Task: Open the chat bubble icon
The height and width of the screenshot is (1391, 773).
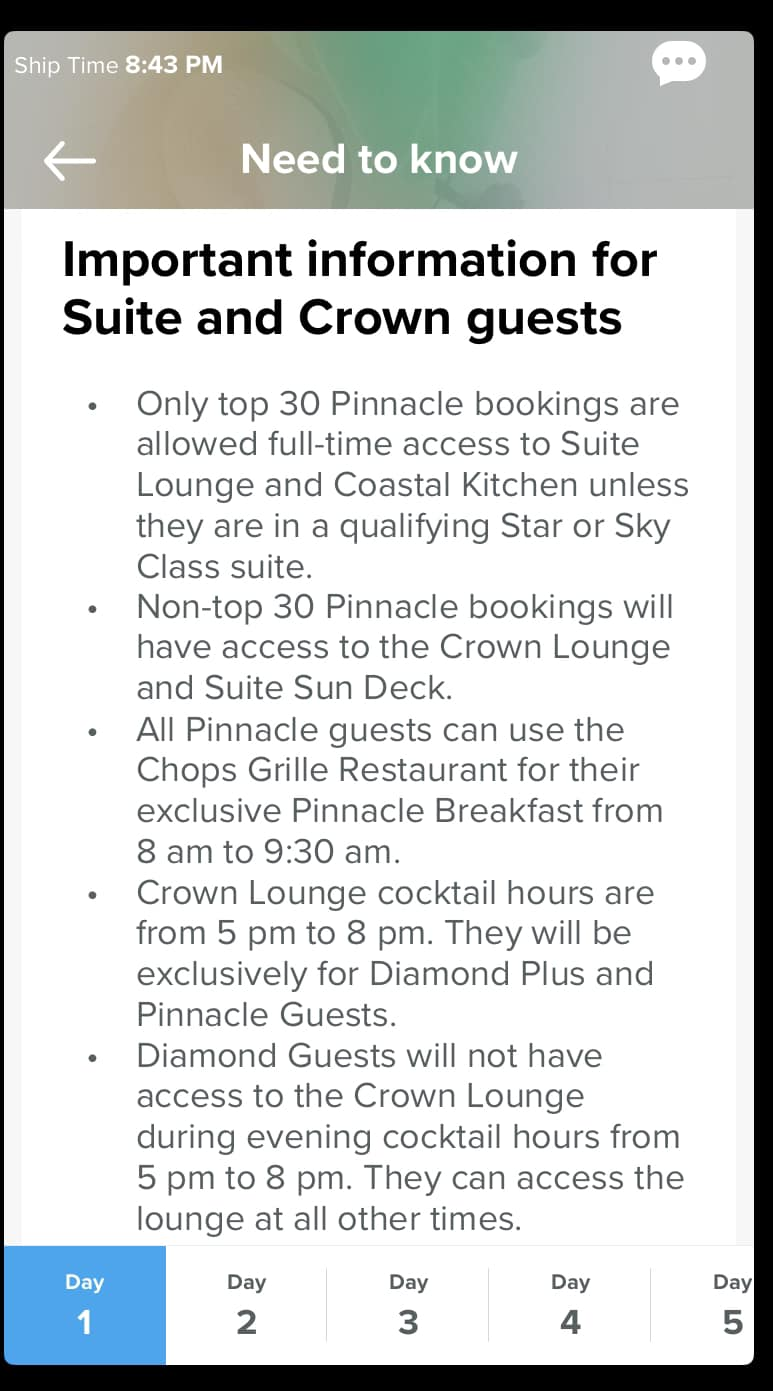Action: click(679, 63)
